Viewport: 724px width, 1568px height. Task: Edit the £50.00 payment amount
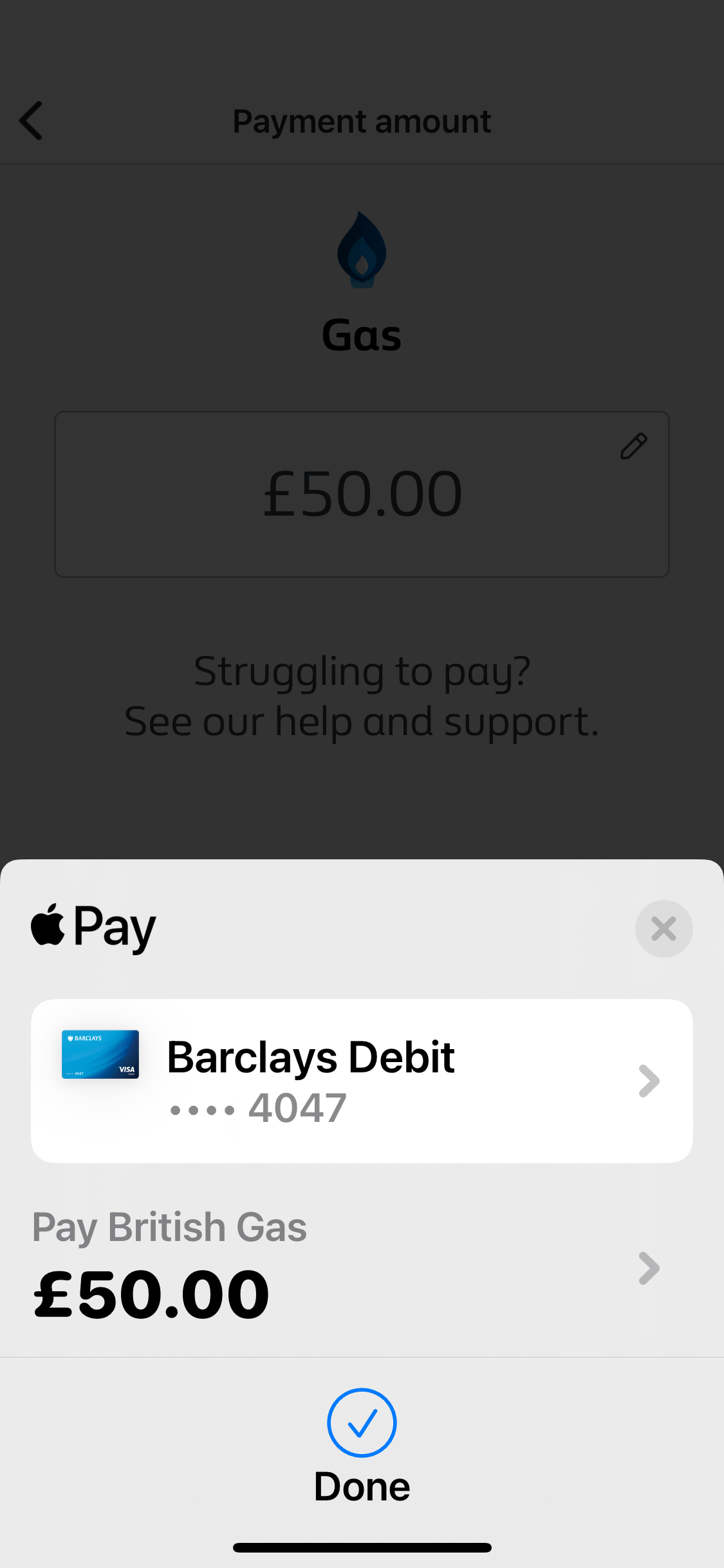coord(633,446)
